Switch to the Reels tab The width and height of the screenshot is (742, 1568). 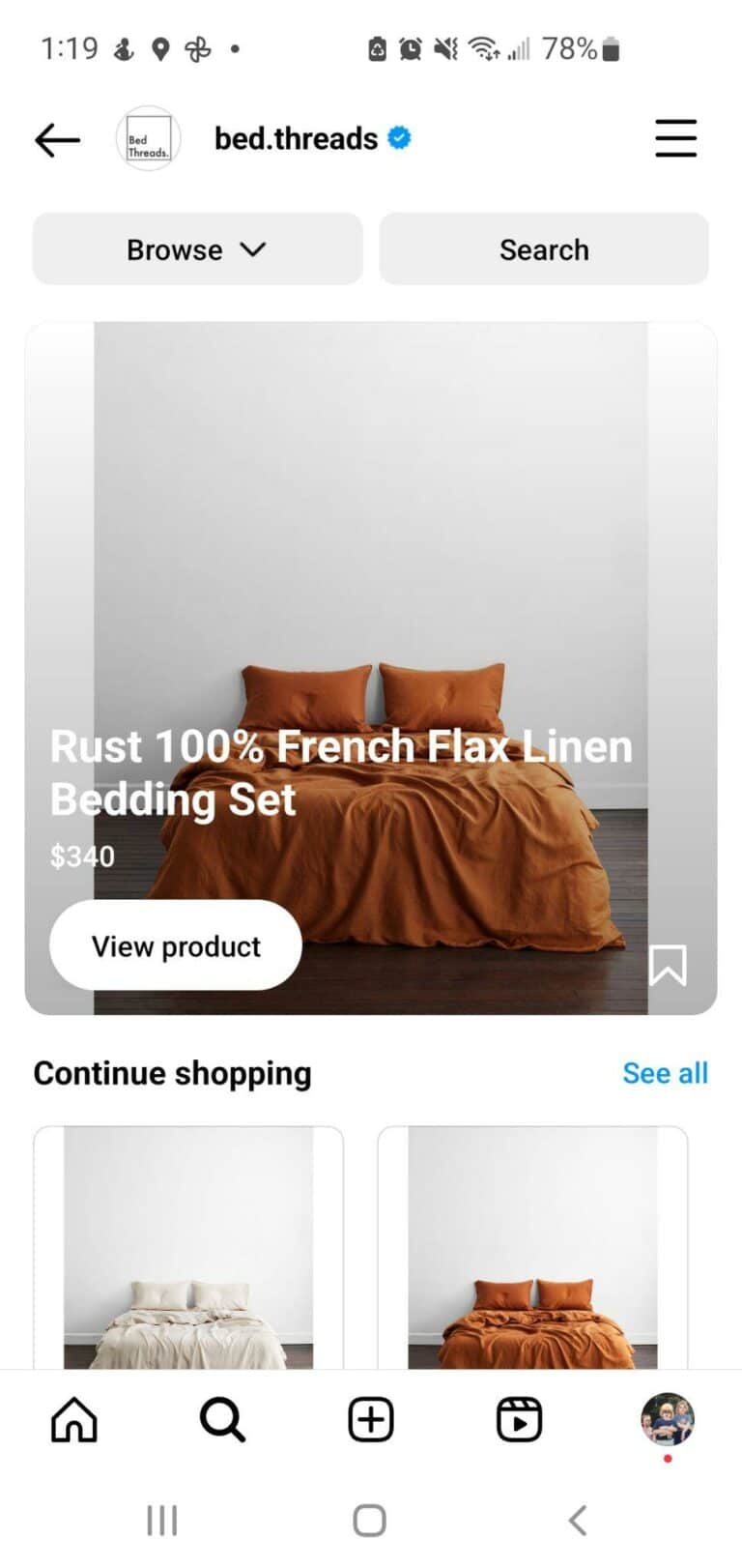(x=519, y=1420)
